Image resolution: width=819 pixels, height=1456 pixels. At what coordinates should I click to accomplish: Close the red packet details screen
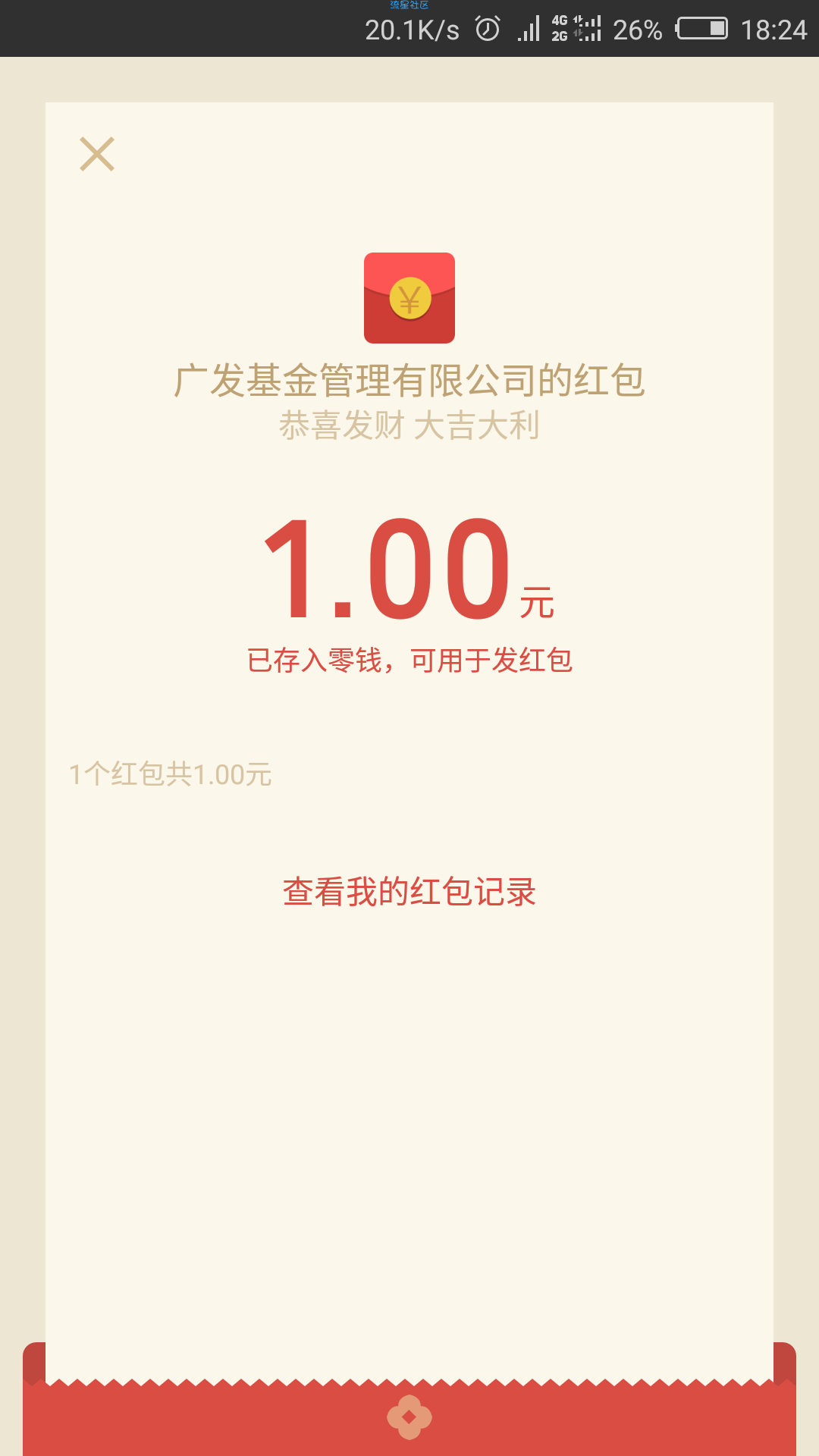[x=97, y=154]
